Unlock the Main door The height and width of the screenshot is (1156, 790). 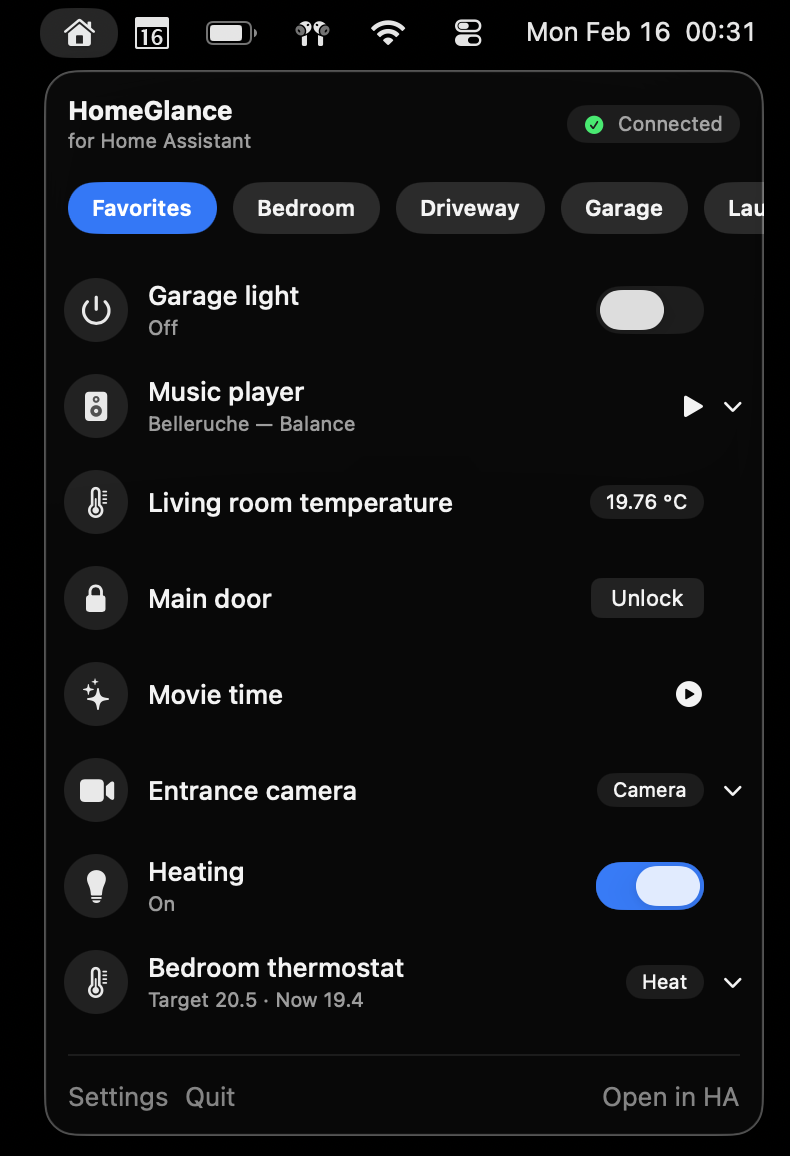(x=647, y=598)
